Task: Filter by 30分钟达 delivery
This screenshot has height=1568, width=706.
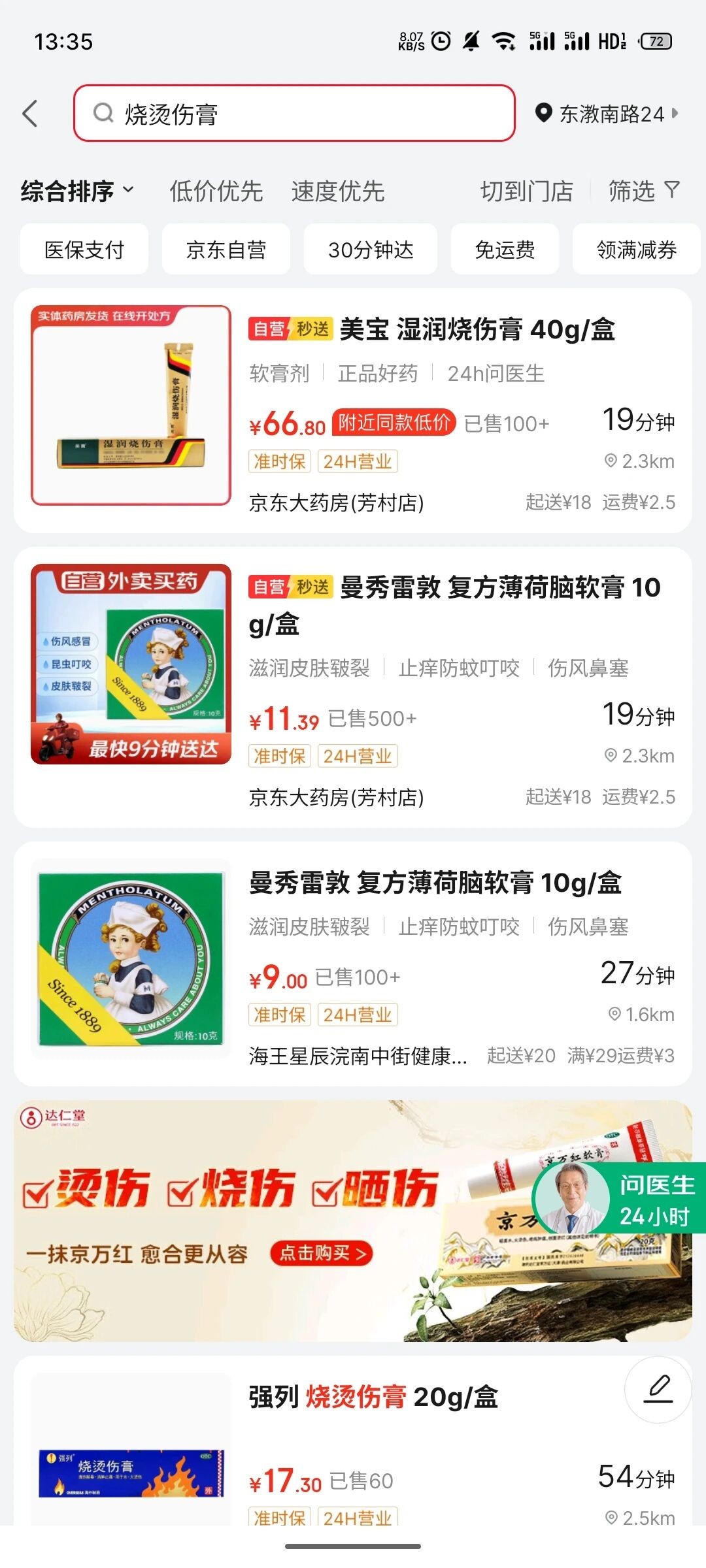Action: (371, 250)
